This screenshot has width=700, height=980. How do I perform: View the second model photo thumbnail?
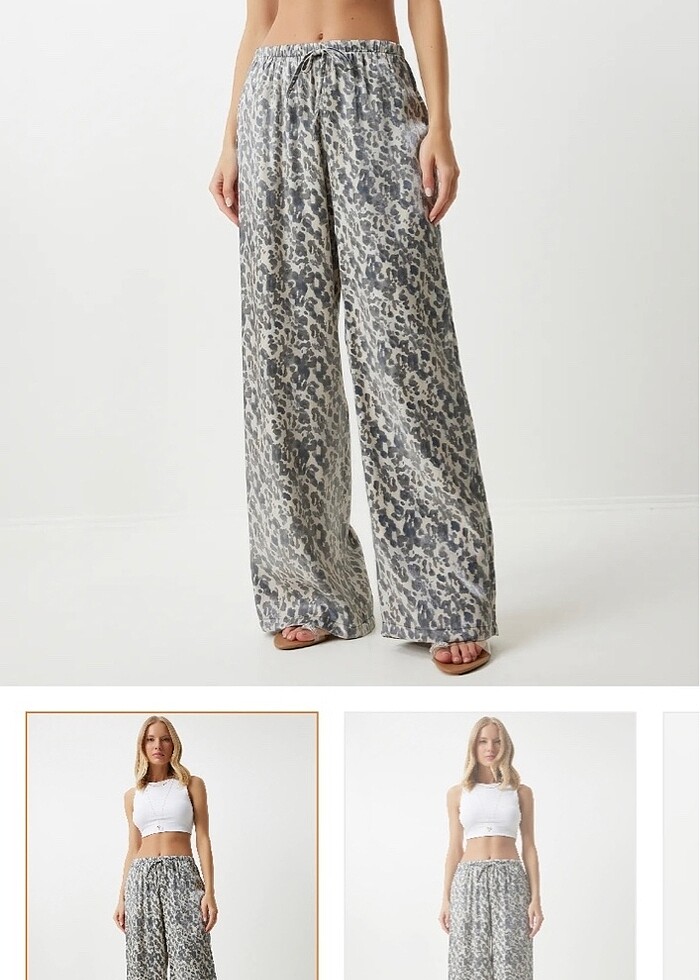(x=490, y=846)
